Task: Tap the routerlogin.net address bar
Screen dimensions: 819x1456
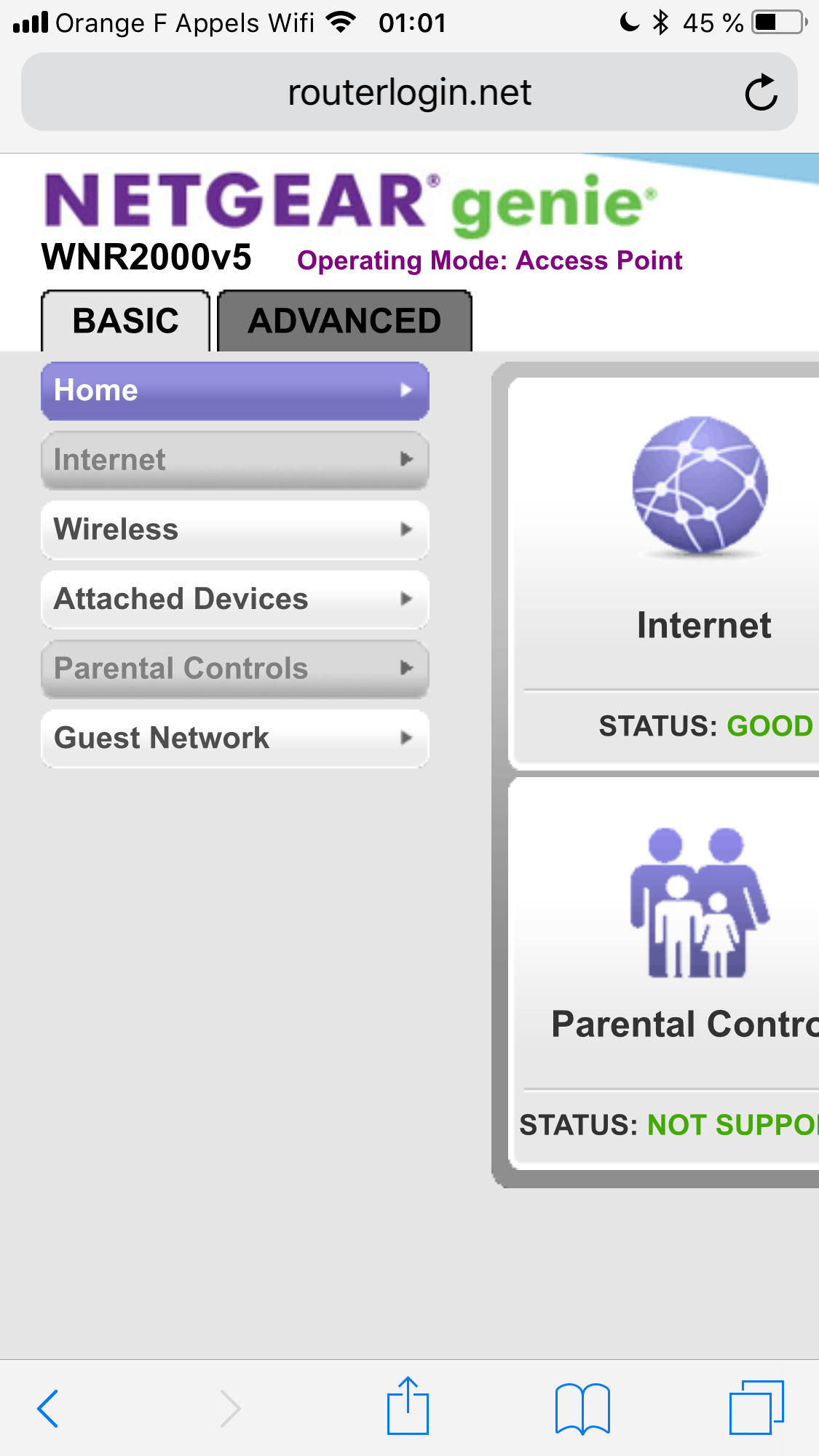Action: [x=408, y=92]
